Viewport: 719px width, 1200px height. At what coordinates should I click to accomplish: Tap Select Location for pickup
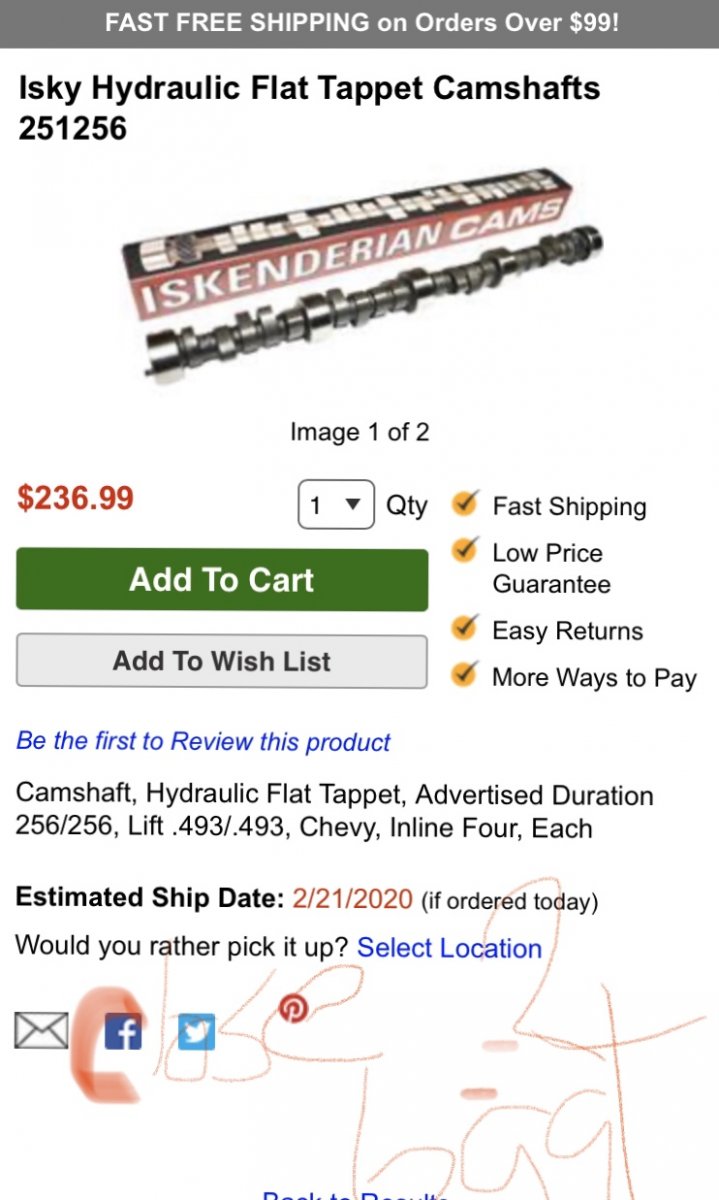(x=449, y=947)
